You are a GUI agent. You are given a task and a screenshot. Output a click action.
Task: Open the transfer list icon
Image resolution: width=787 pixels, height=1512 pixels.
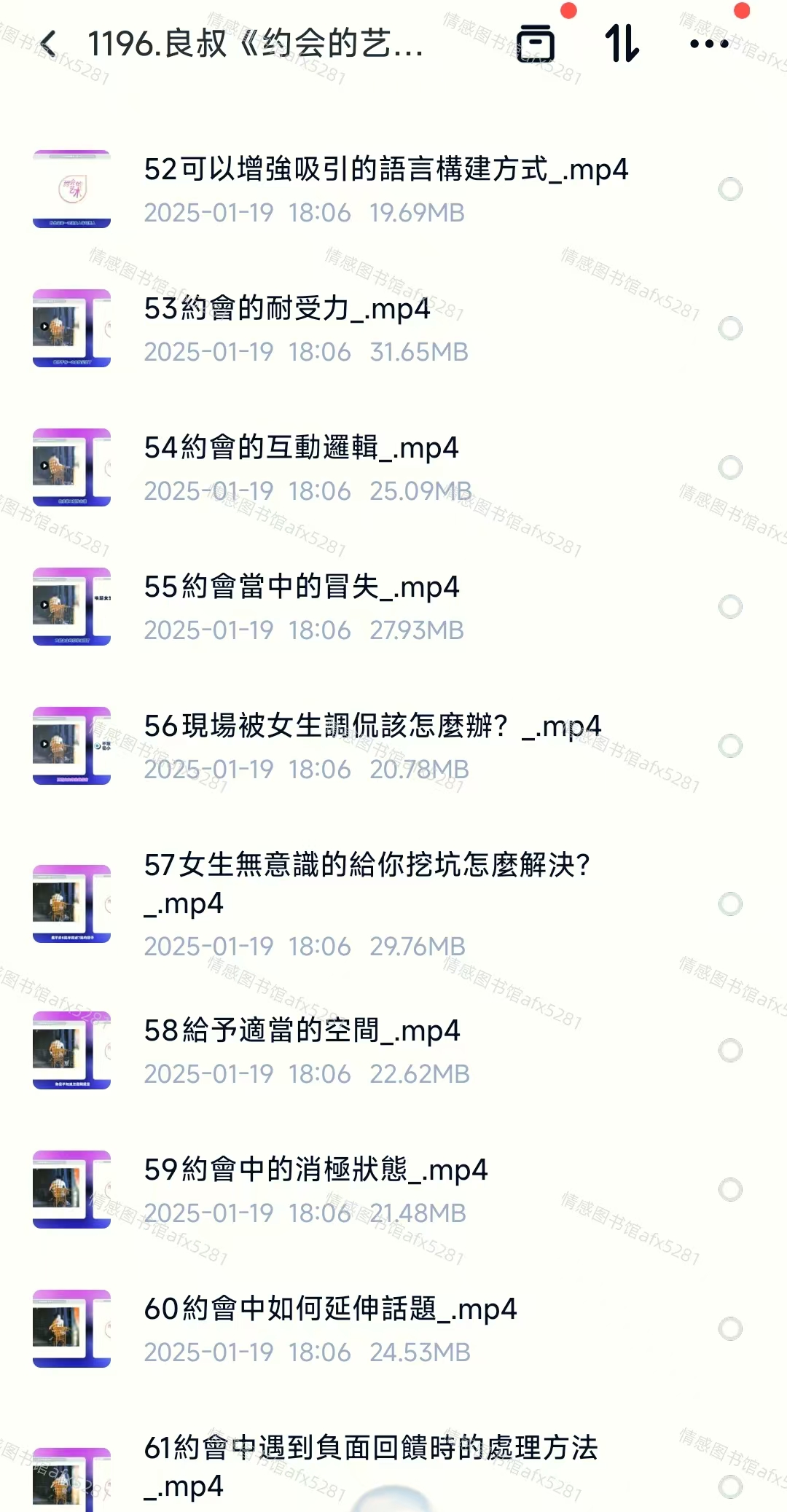[x=536, y=44]
